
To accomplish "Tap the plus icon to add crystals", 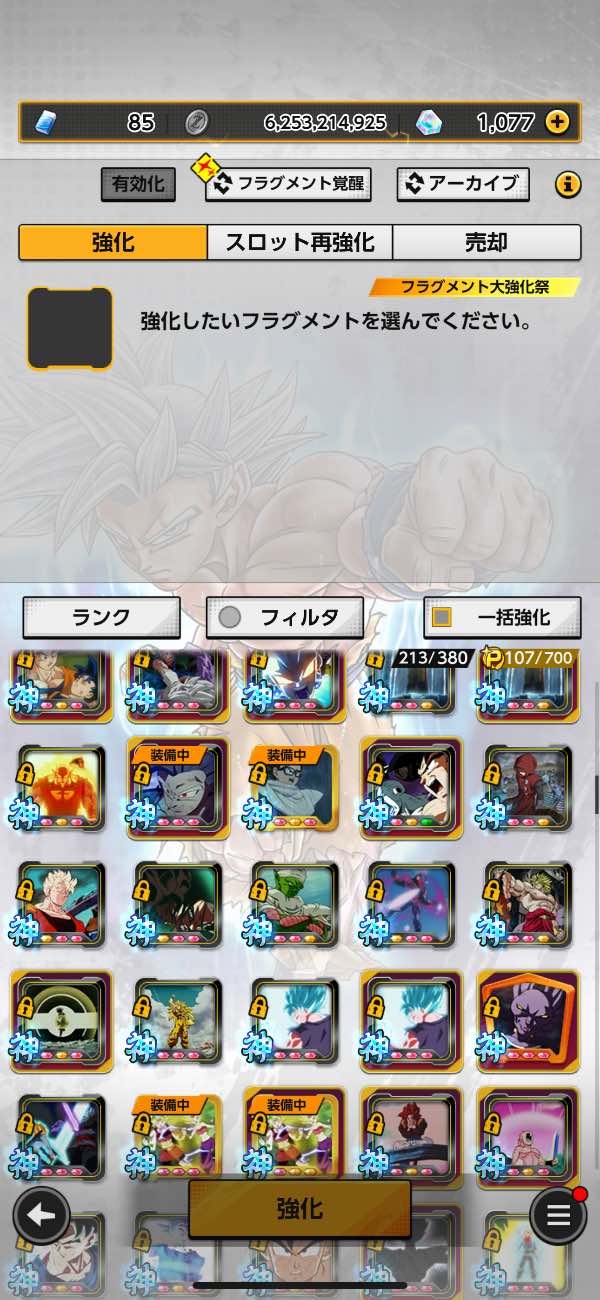I will (557, 122).
